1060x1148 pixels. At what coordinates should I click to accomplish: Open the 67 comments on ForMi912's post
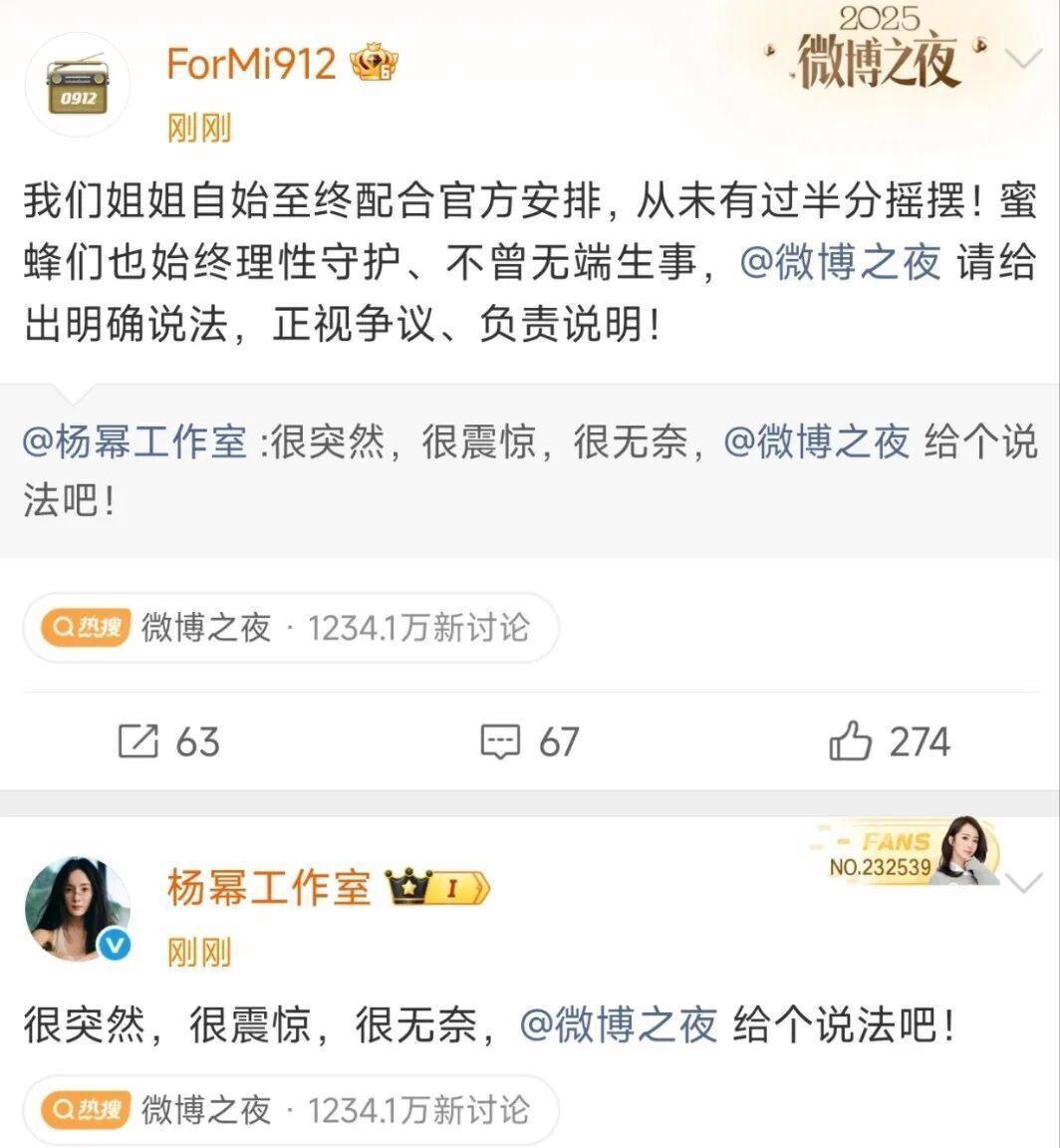pyautogui.click(x=529, y=742)
